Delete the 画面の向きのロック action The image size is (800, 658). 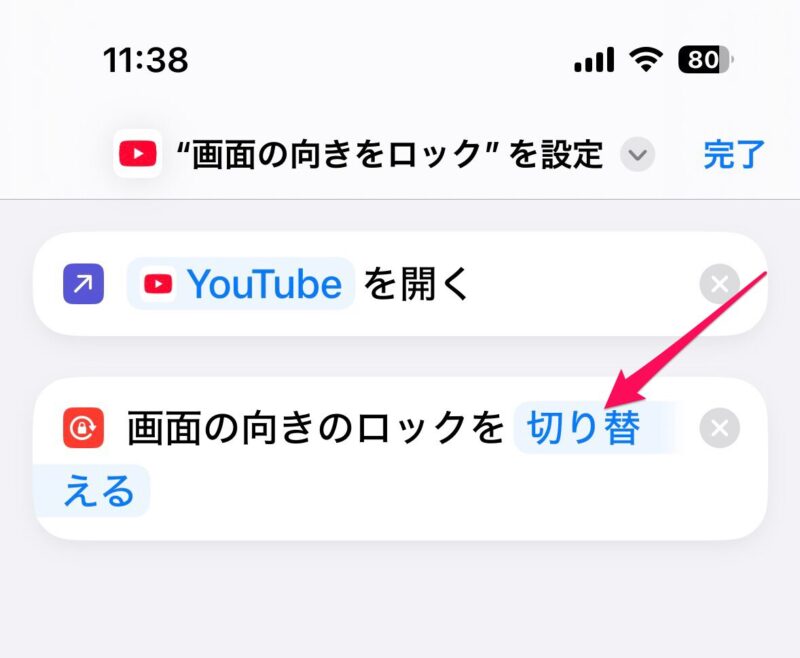718,429
